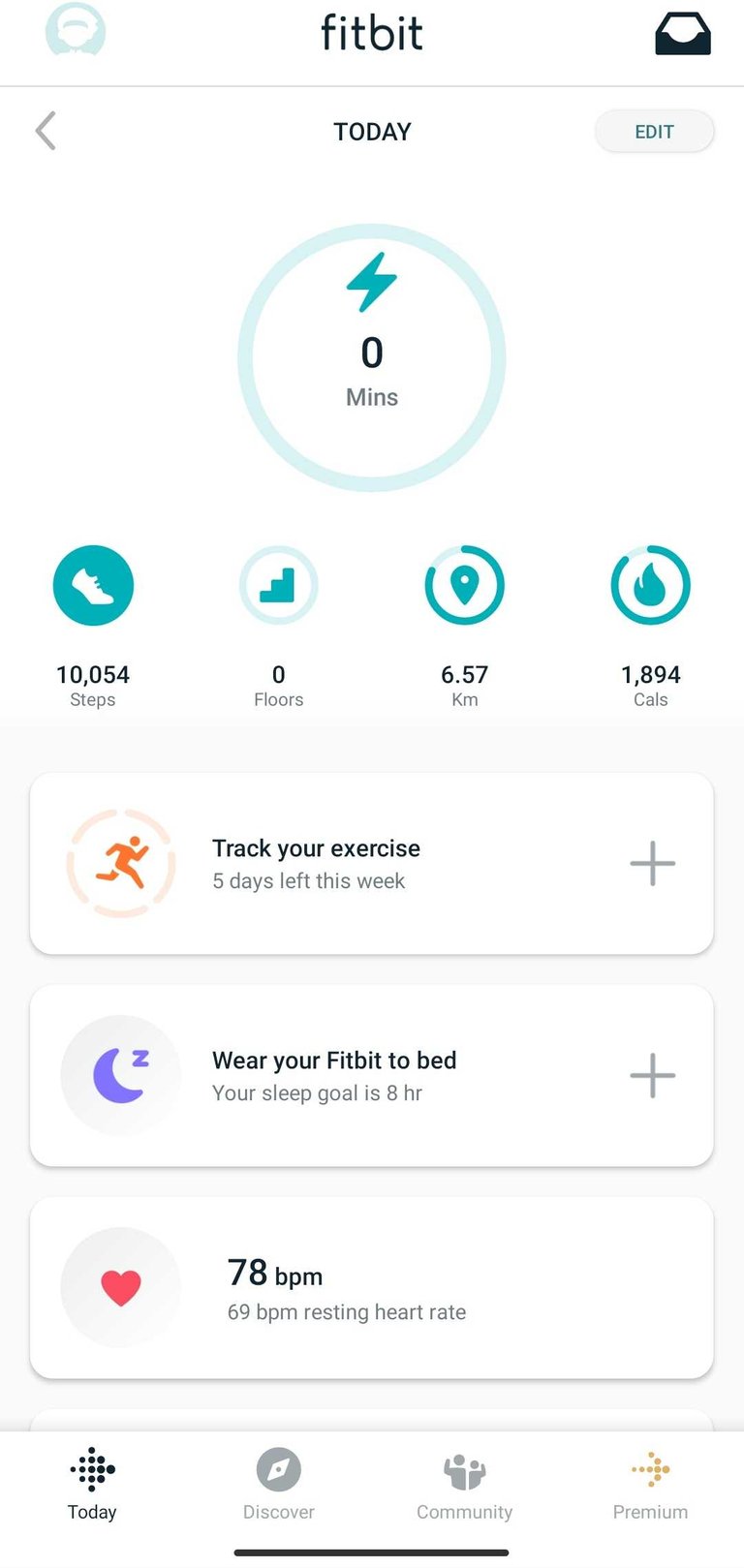View the Steps stat details
The height and width of the screenshot is (1568, 744).
[x=93, y=586]
